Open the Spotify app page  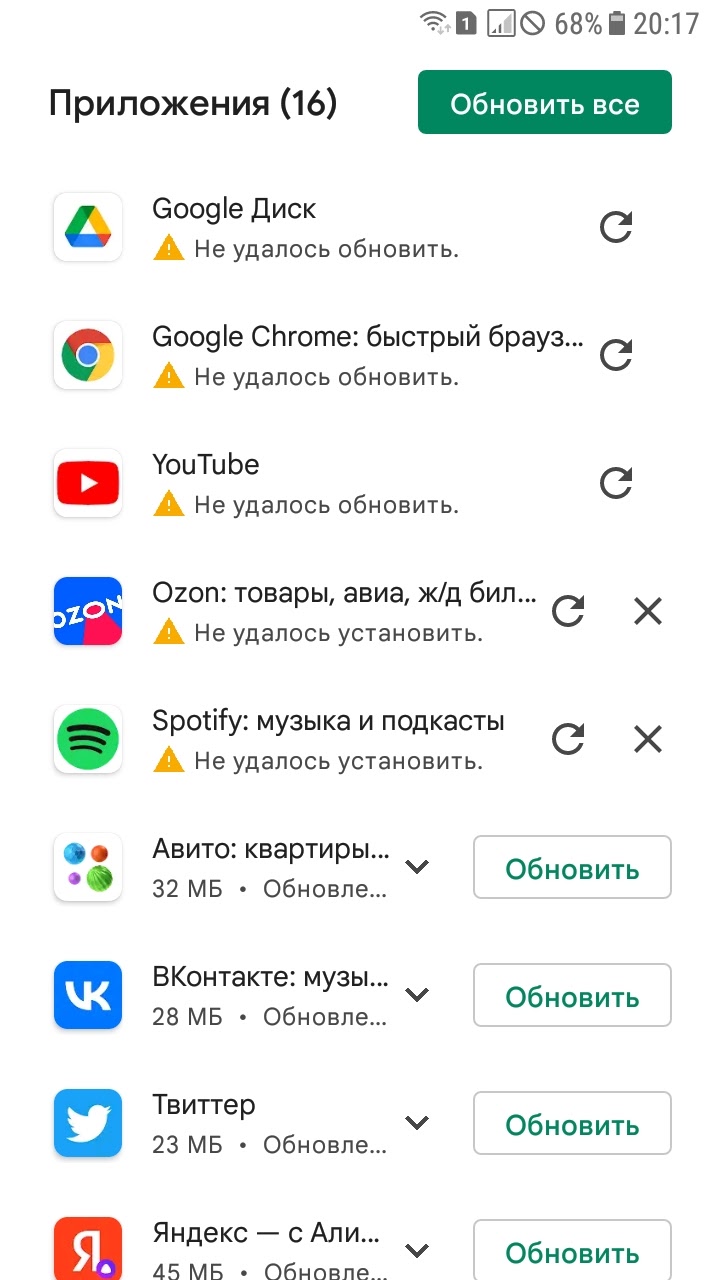(328, 721)
